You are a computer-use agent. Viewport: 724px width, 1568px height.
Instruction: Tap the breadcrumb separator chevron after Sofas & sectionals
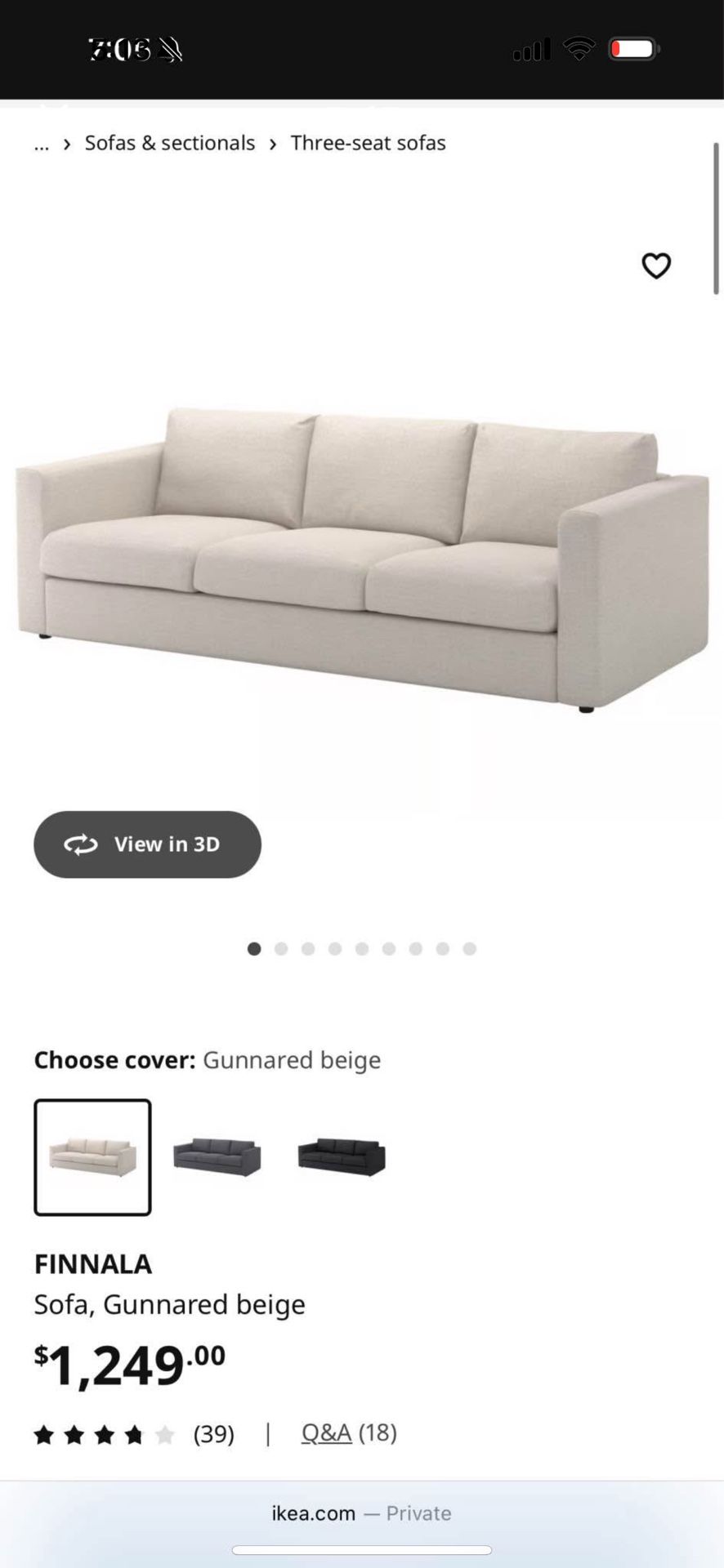point(272,142)
